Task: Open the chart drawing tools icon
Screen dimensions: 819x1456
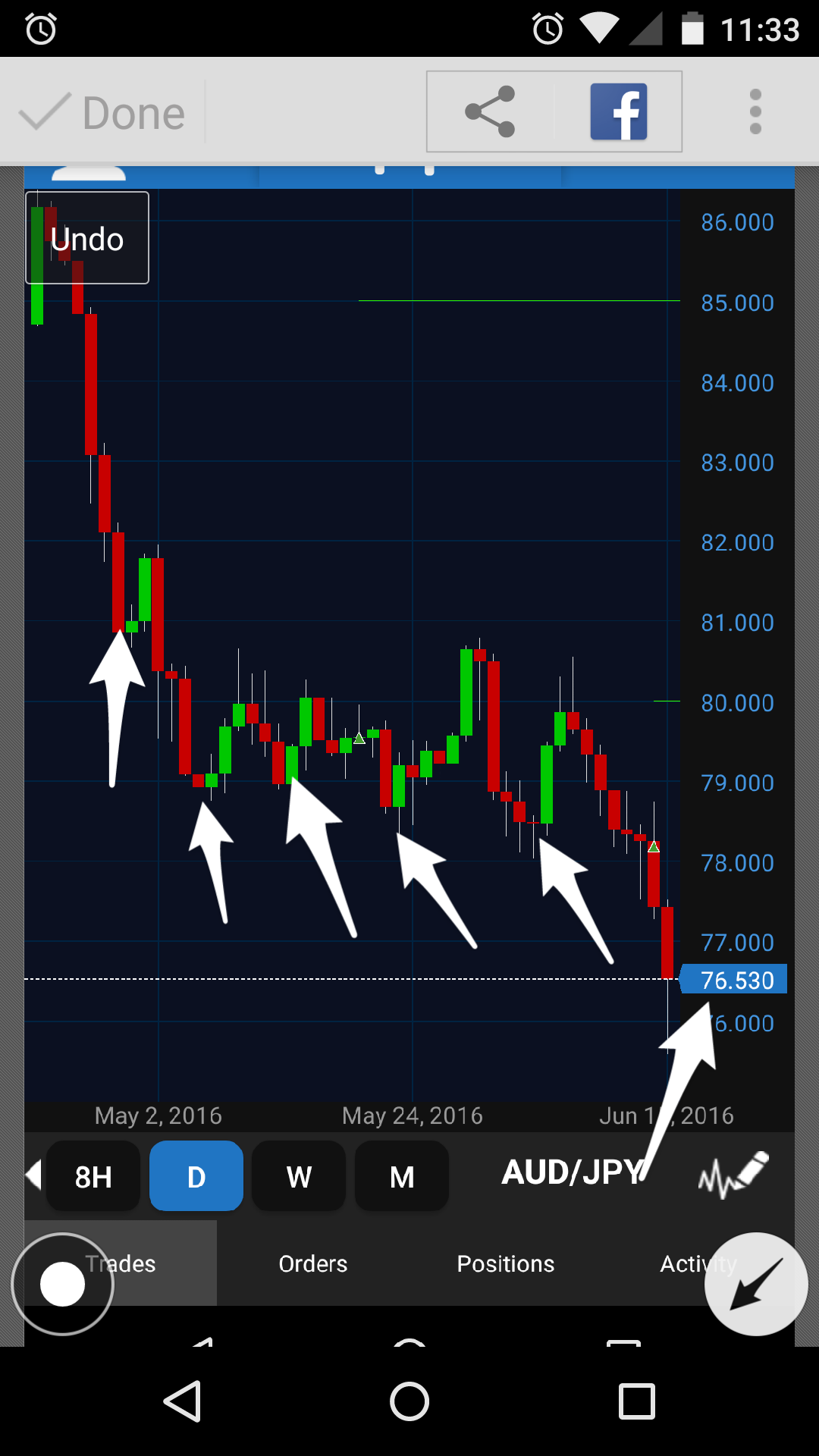Action: pos(733,1175)
